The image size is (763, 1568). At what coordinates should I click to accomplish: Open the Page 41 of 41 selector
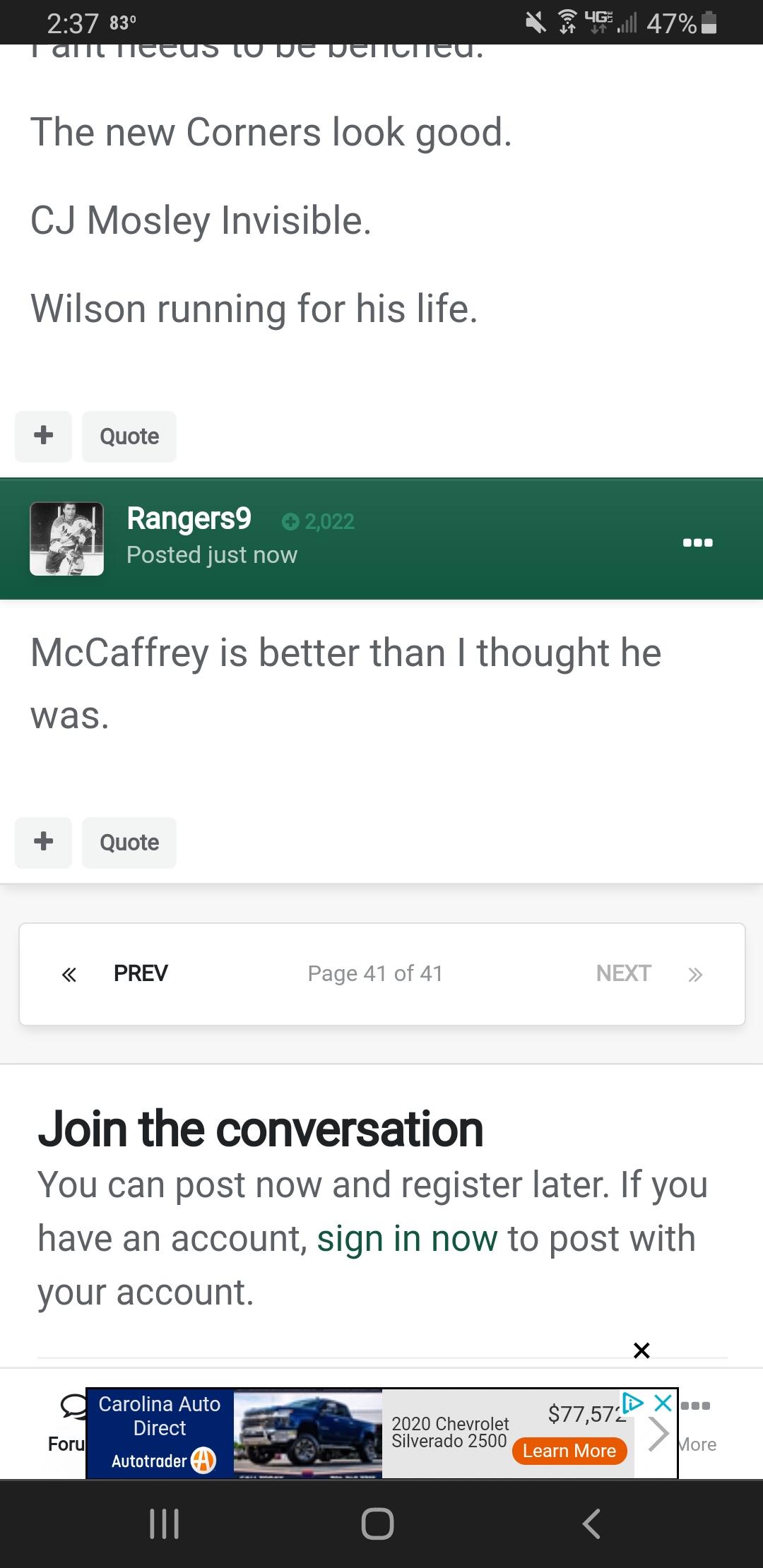click(375, 973)
